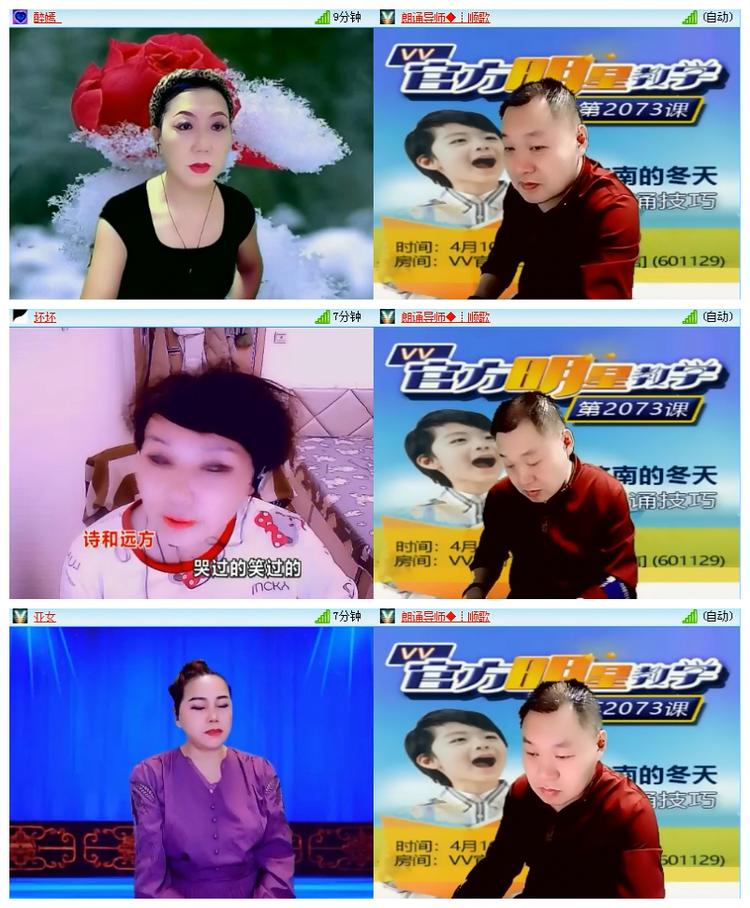Click the 坏坏 avatar icon
Image resolution: width=750 pixels, height=908 pixels.
[x=19, y=317]
